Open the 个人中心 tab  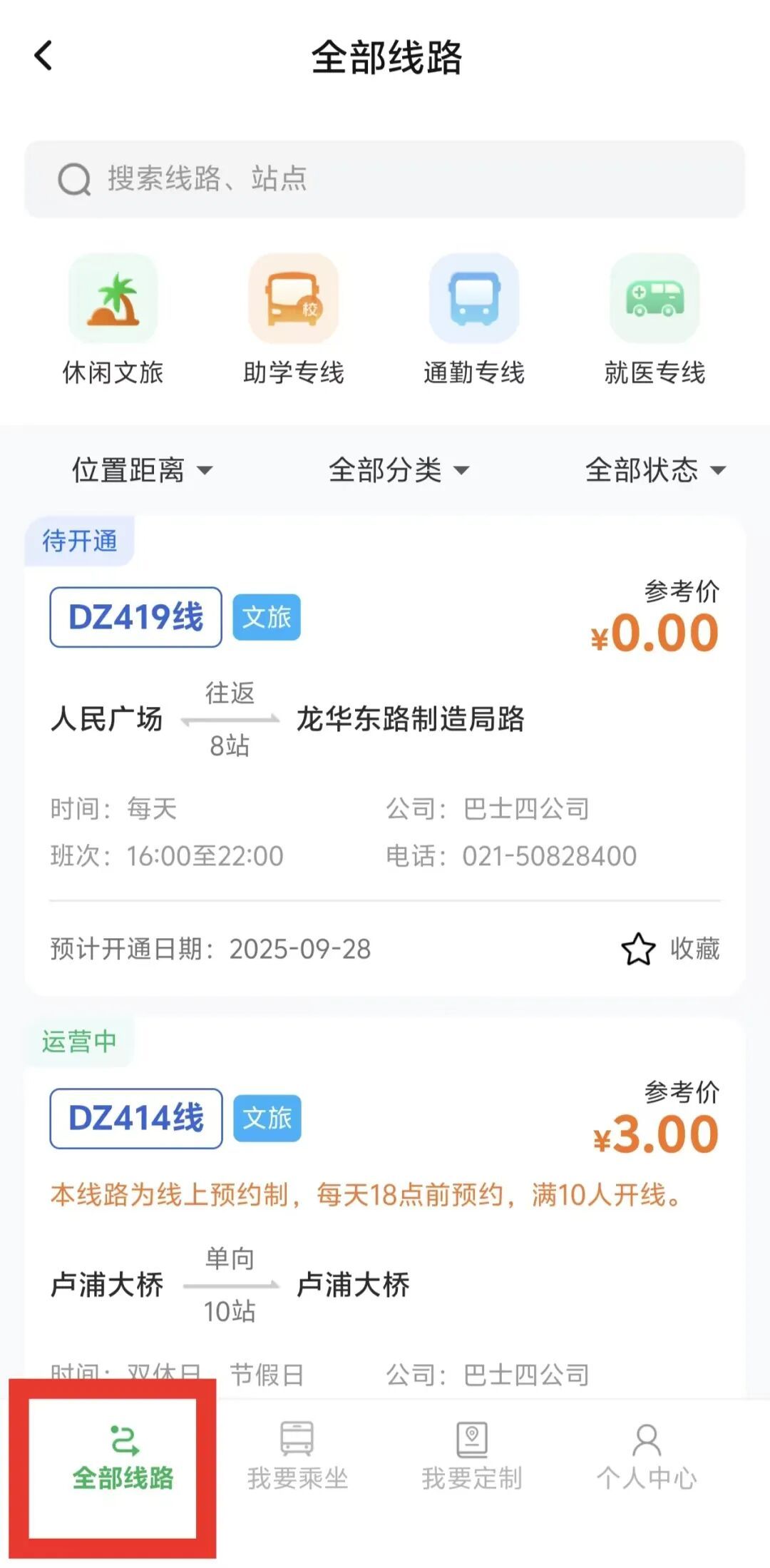pos(647,1458)
